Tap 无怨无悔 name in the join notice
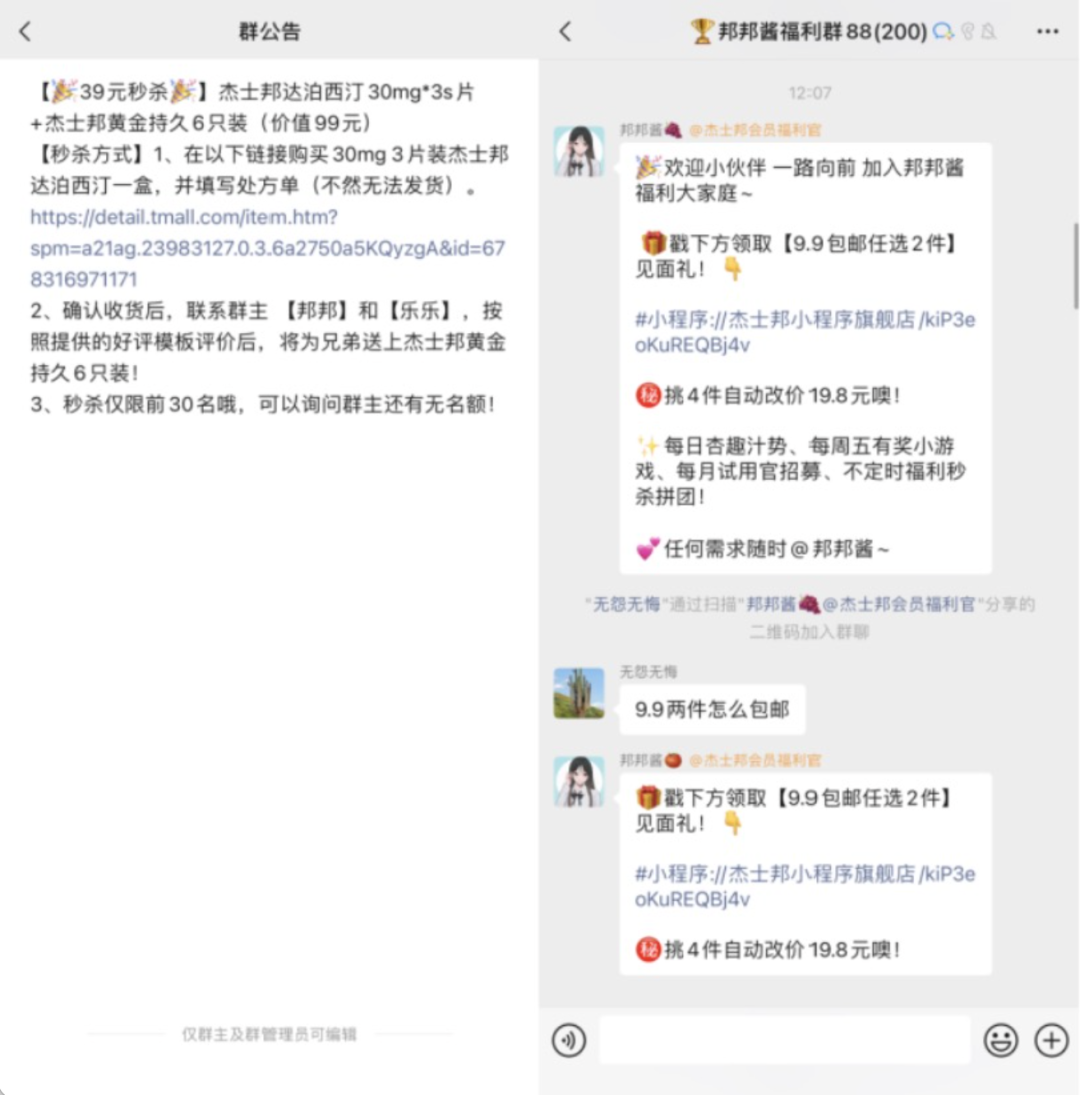The height and width of the screenshot is (1095, 1080). [623, 604]
